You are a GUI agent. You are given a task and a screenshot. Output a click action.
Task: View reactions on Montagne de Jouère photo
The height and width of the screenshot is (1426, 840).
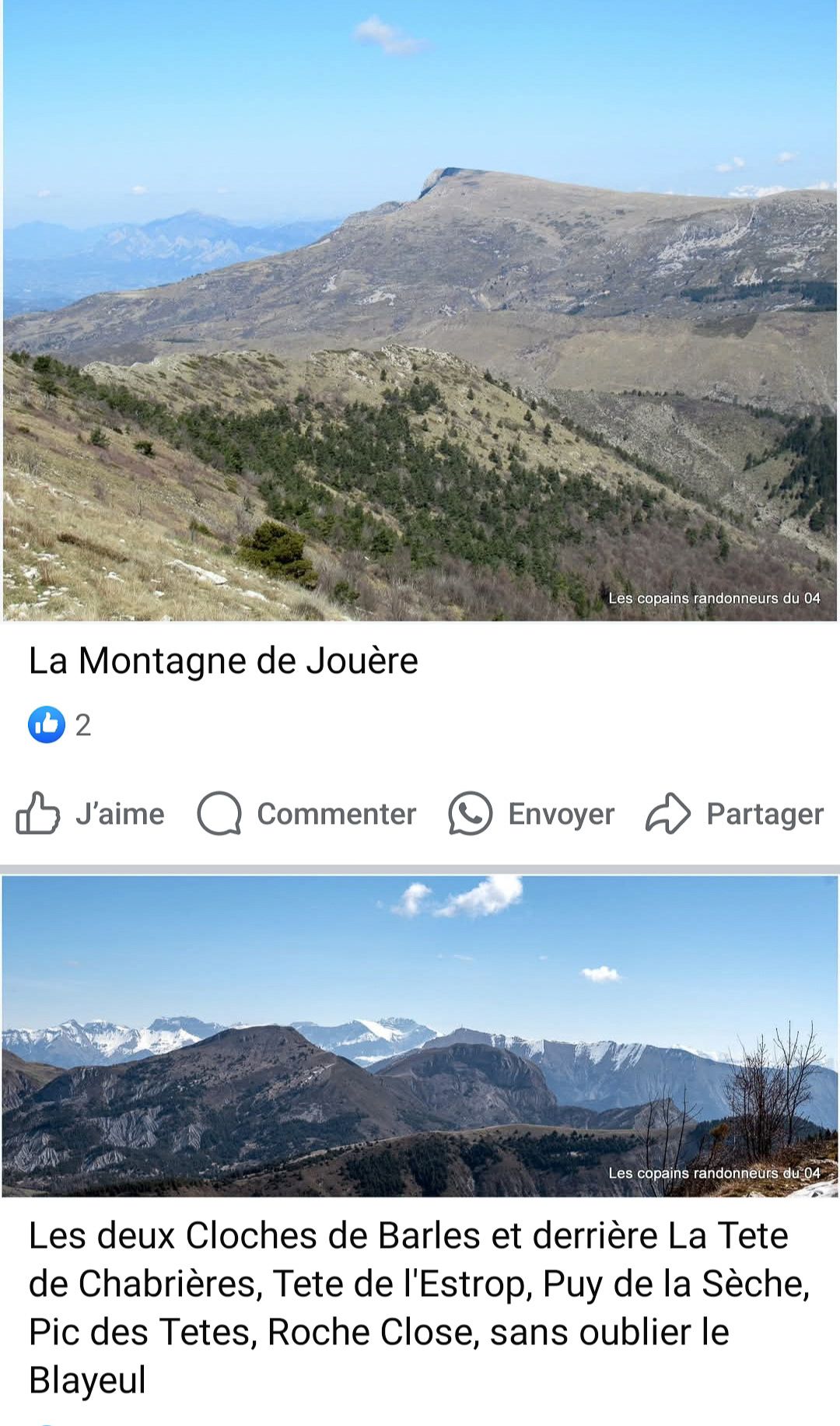(x=60, y=725)
